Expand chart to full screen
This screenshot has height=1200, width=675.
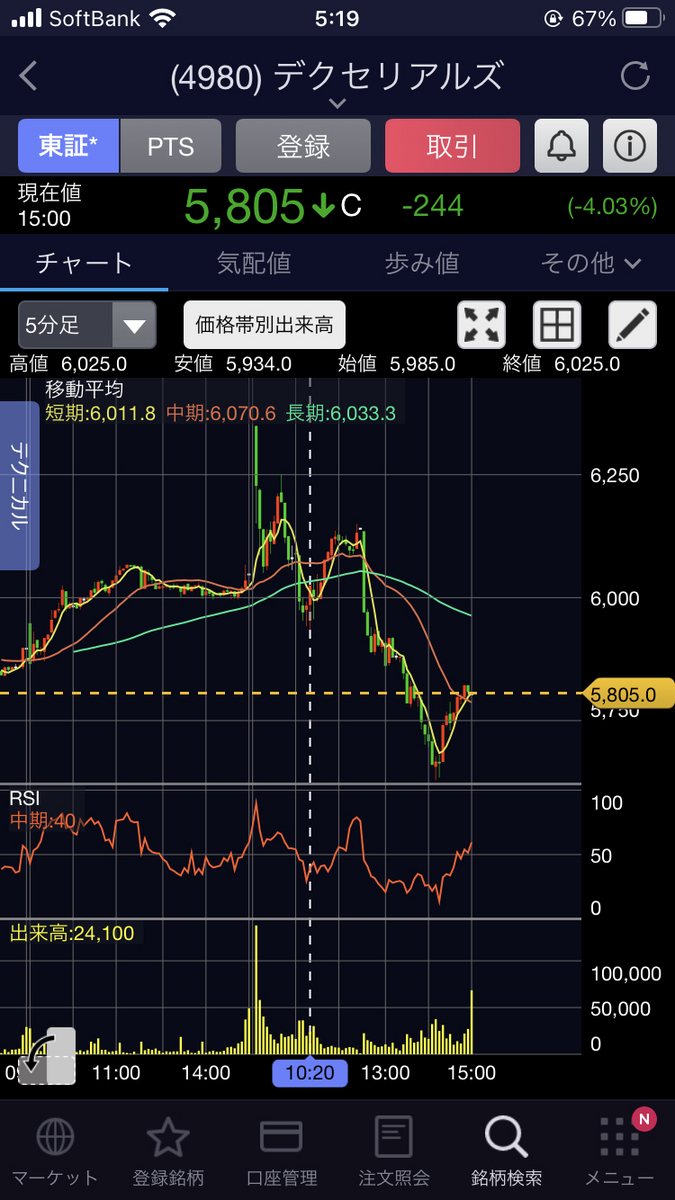click(482, 325)
